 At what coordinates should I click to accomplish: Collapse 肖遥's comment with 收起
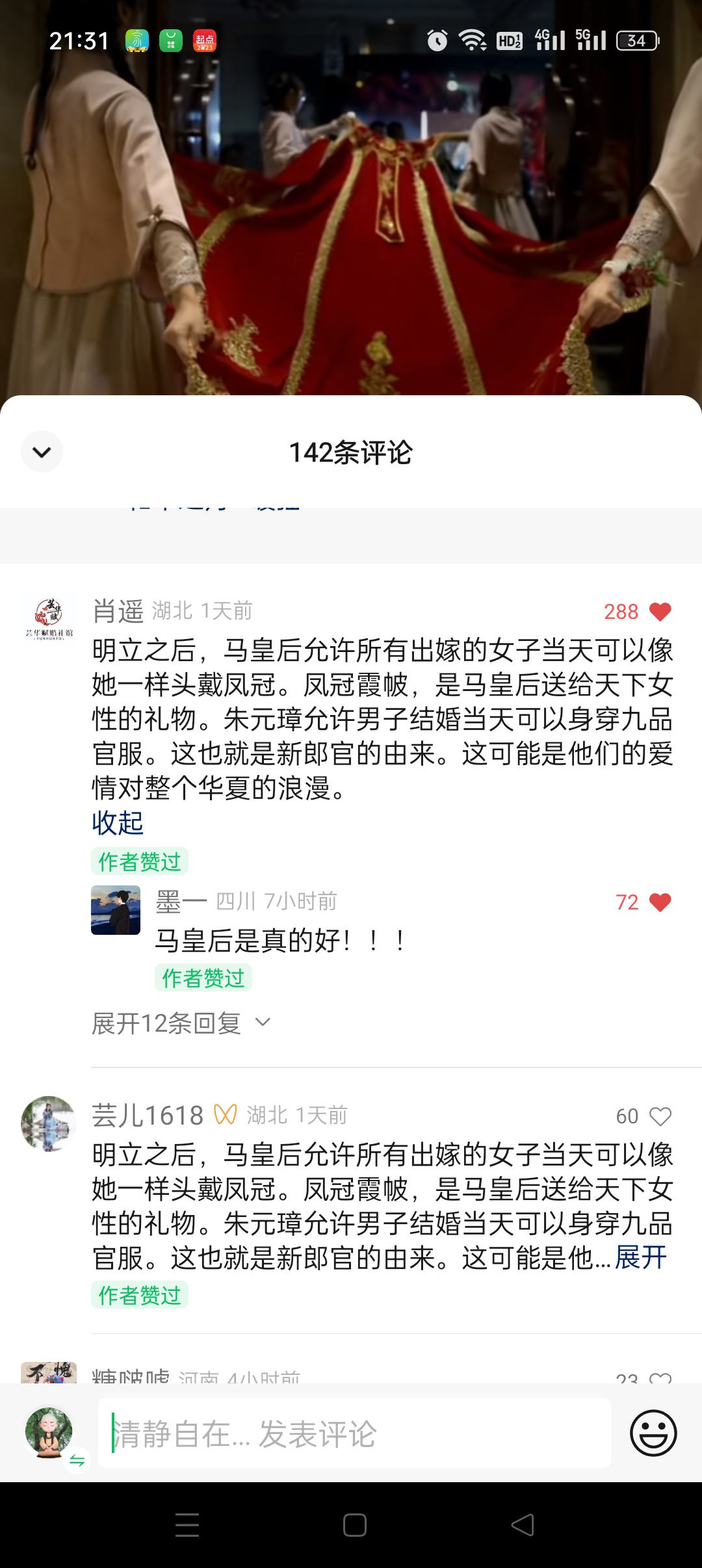pyautogui.click(x=118, y=823)
